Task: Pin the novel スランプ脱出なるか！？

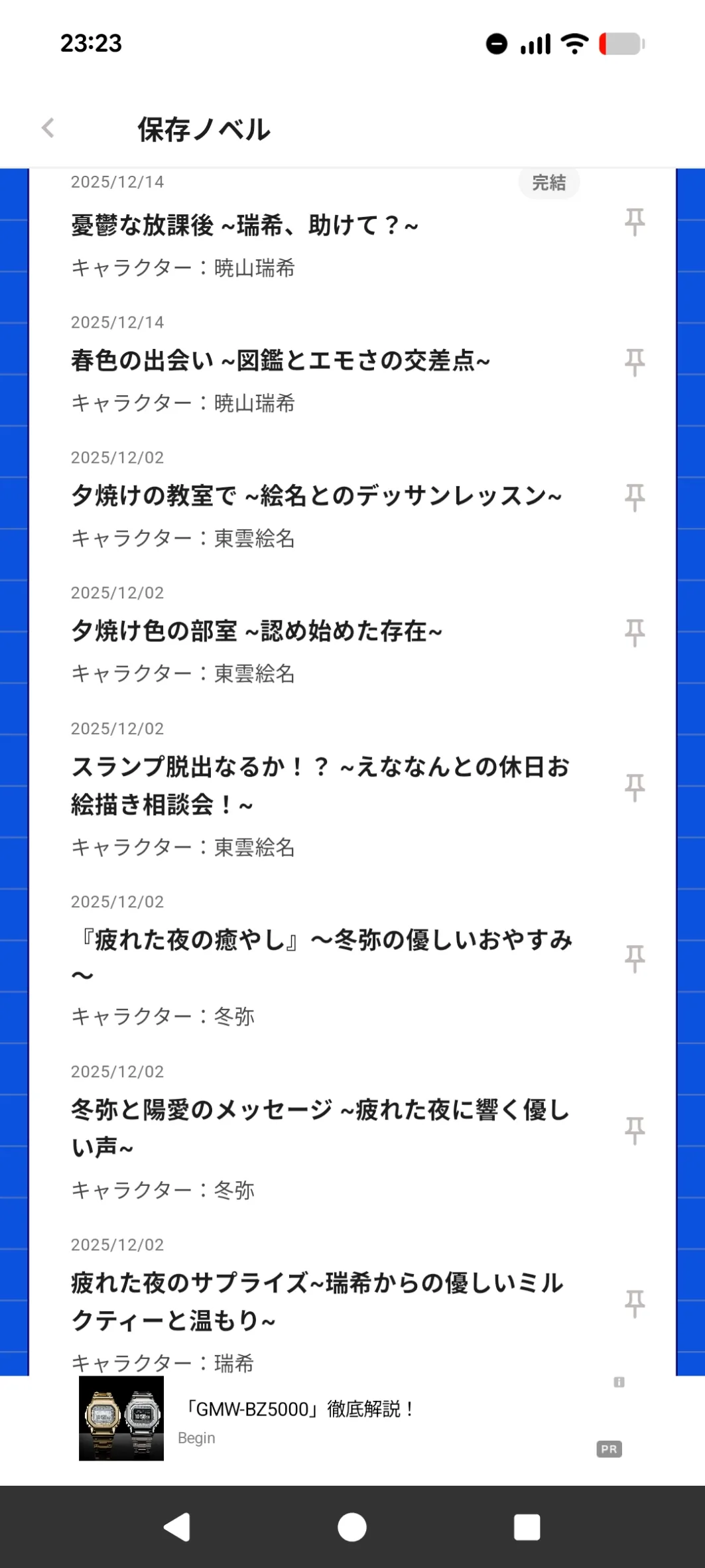Action: [x=635, y=787]
